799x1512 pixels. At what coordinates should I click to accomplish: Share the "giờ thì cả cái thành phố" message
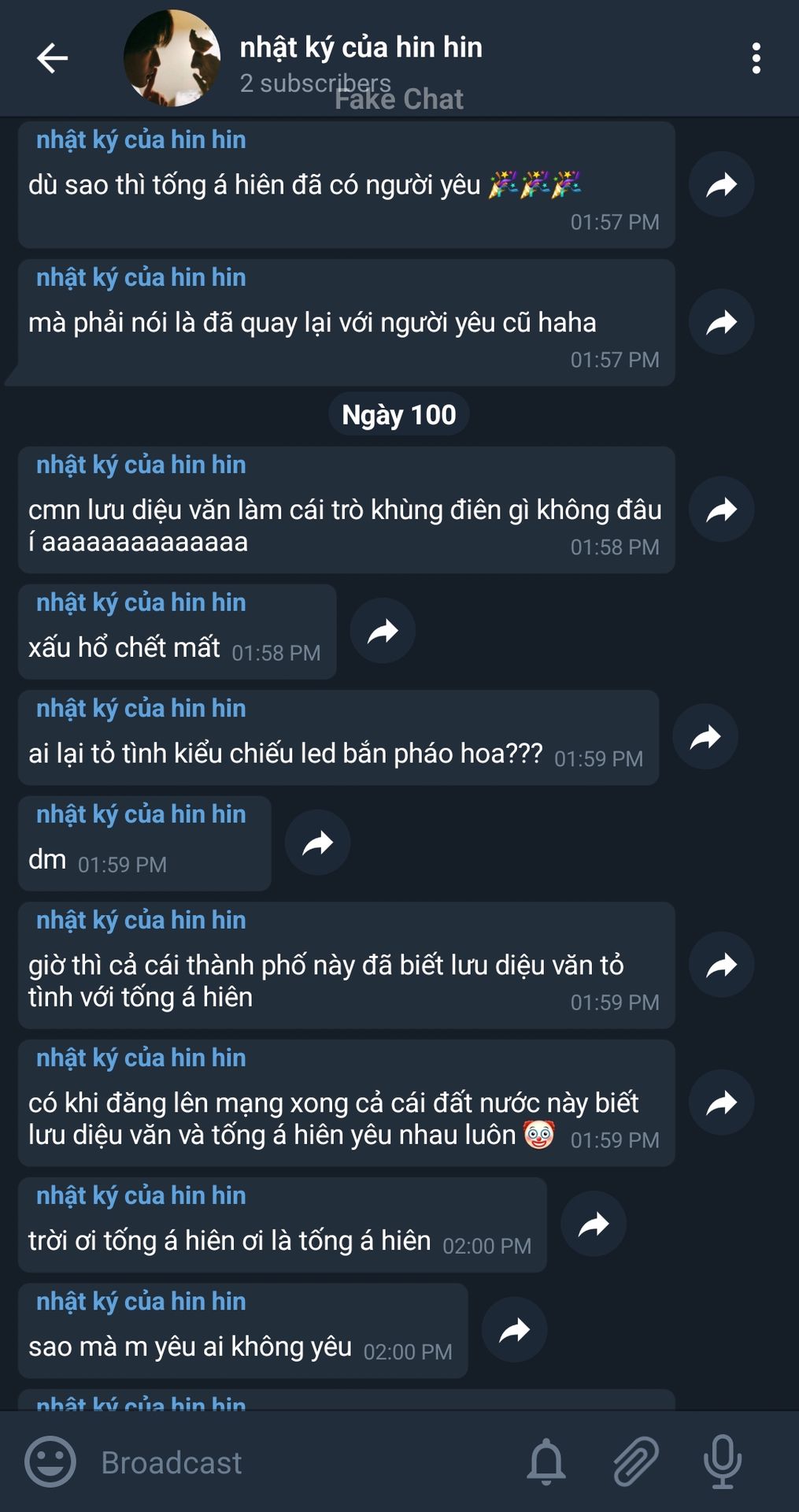point(721,965)
